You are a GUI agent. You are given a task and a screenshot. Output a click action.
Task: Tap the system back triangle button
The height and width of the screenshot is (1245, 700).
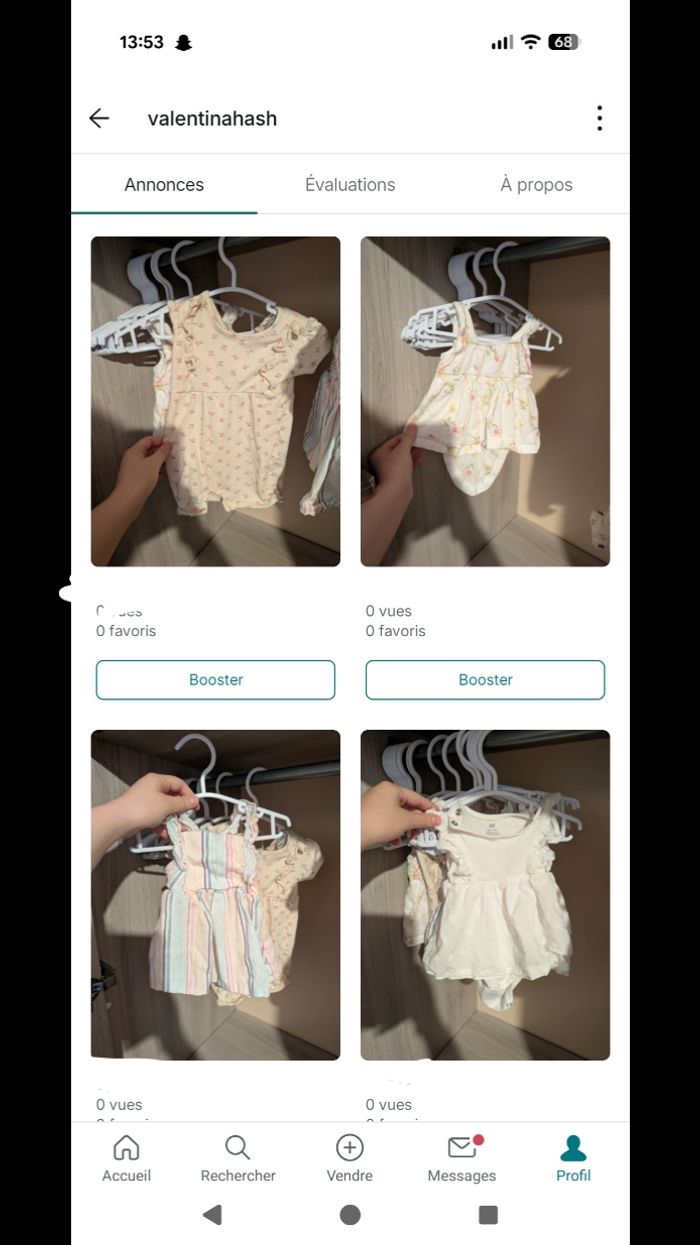click(212, 1214)
